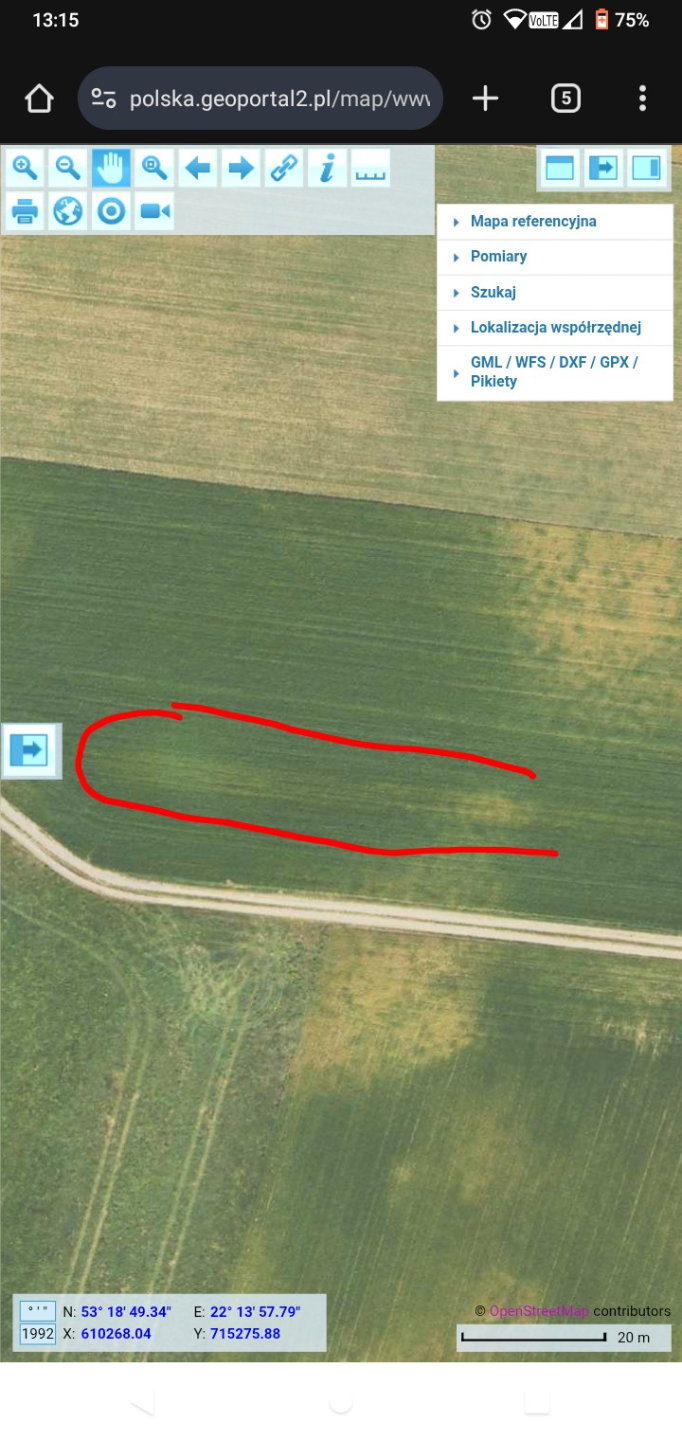Viewport: 682px width, 1440px height.
Task: Tap the video camera tool icon
Action: (x=154, y=211)
